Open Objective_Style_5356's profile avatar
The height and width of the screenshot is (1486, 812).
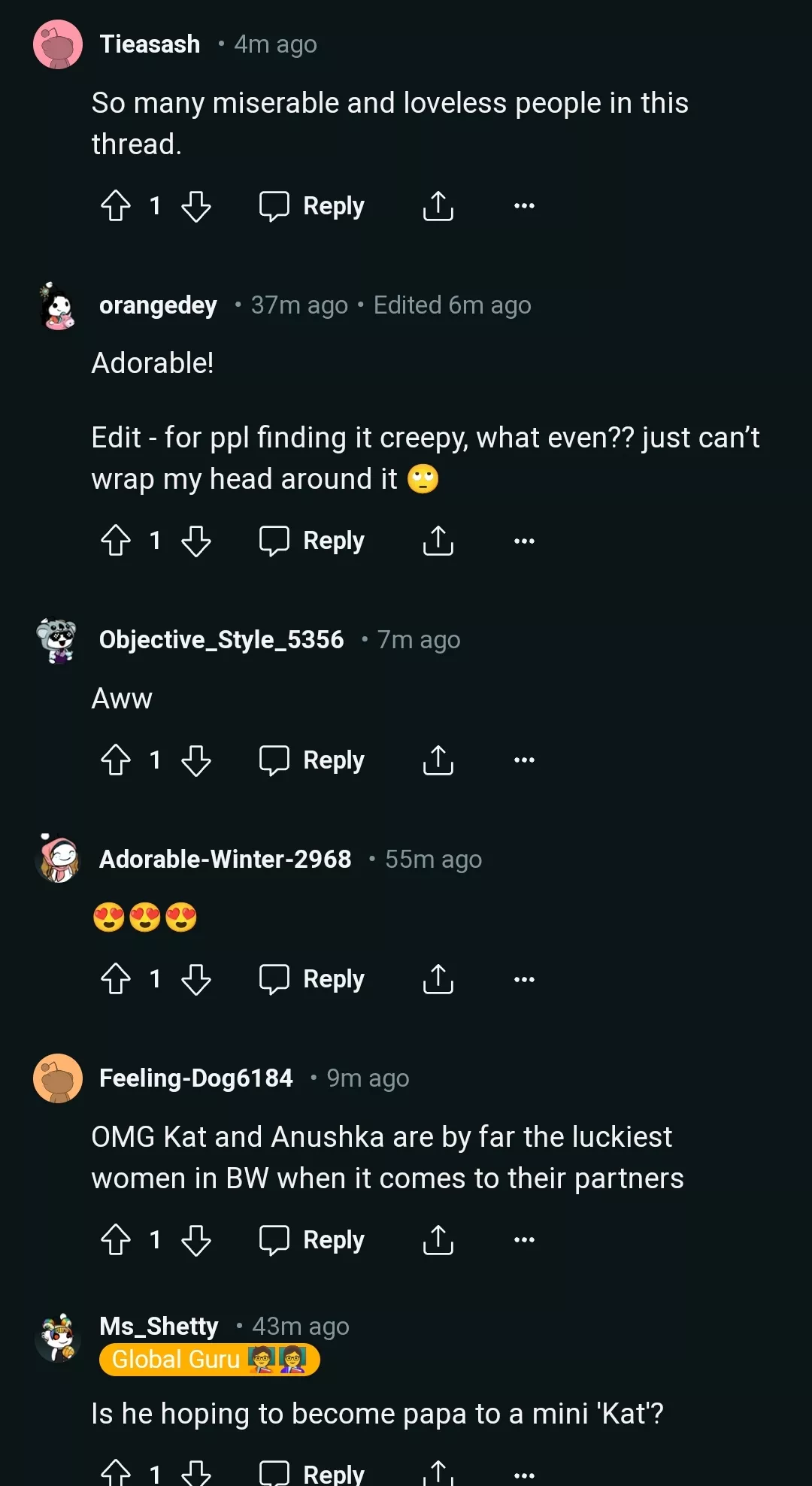57,640
